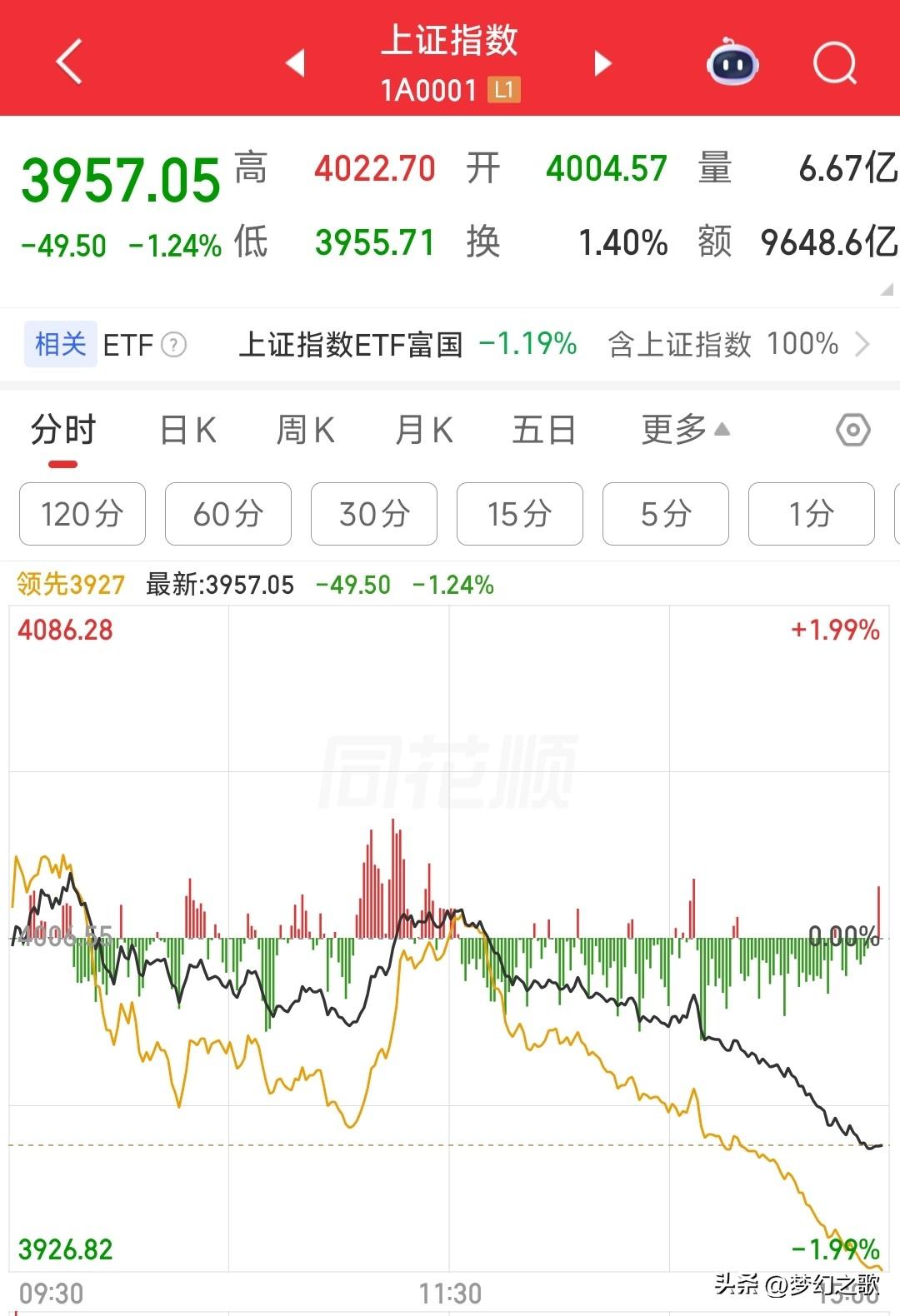Viewport: 900px width, 1316px height.
Task: Switch to the 日K tab
Action: click(x=185, y=430)
